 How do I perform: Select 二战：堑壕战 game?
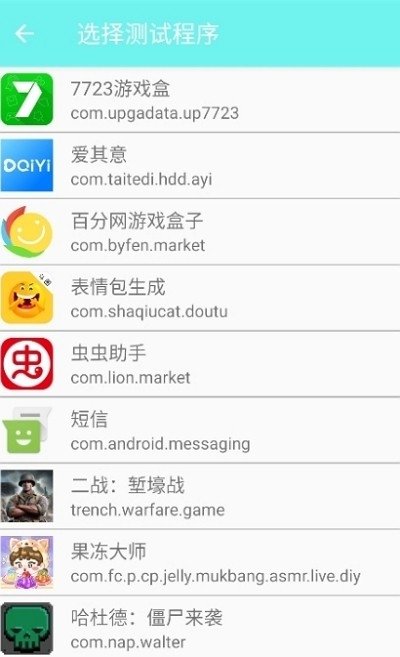200,496
